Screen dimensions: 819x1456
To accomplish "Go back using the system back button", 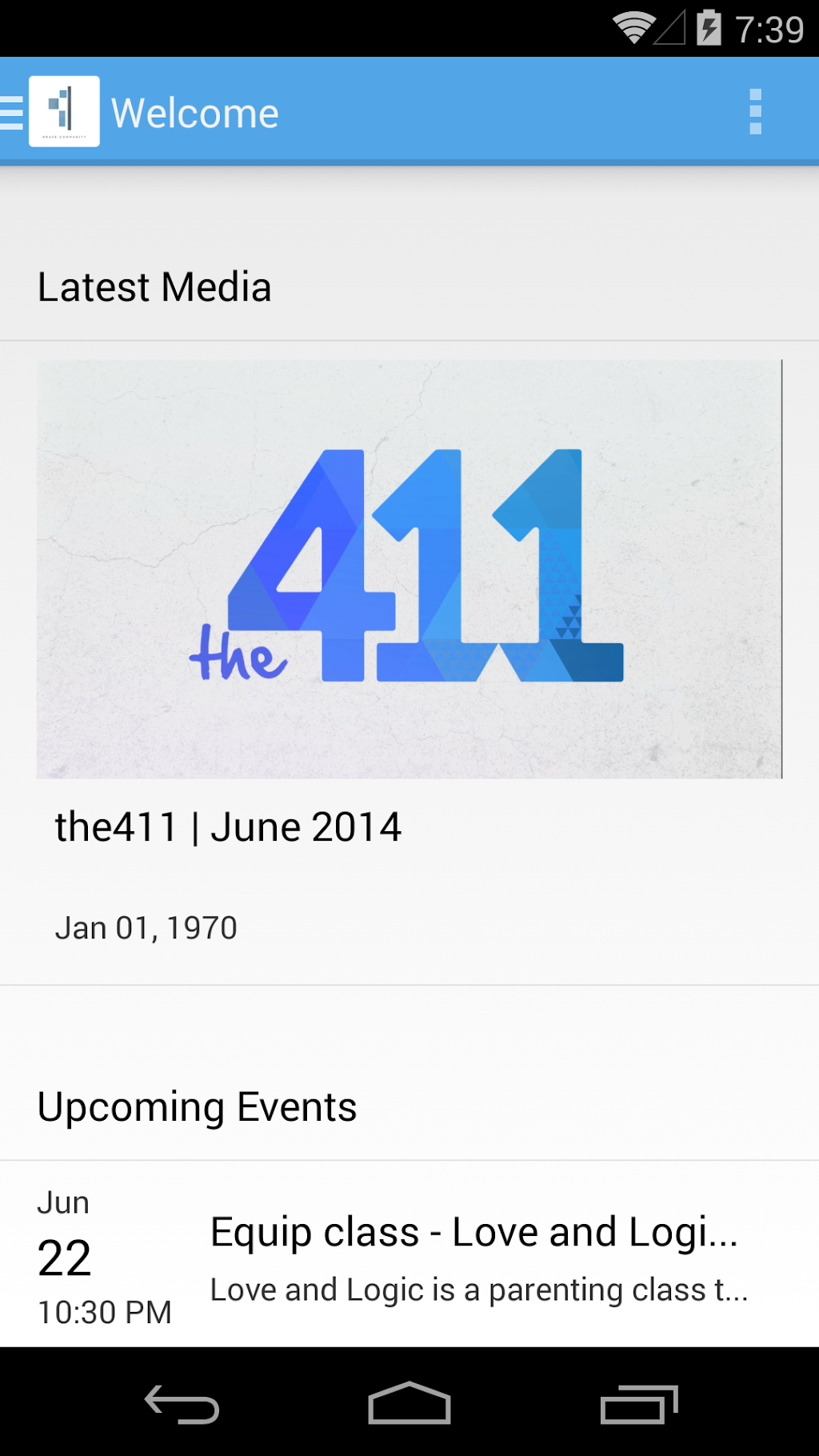I will click(x=182, y=1404).
